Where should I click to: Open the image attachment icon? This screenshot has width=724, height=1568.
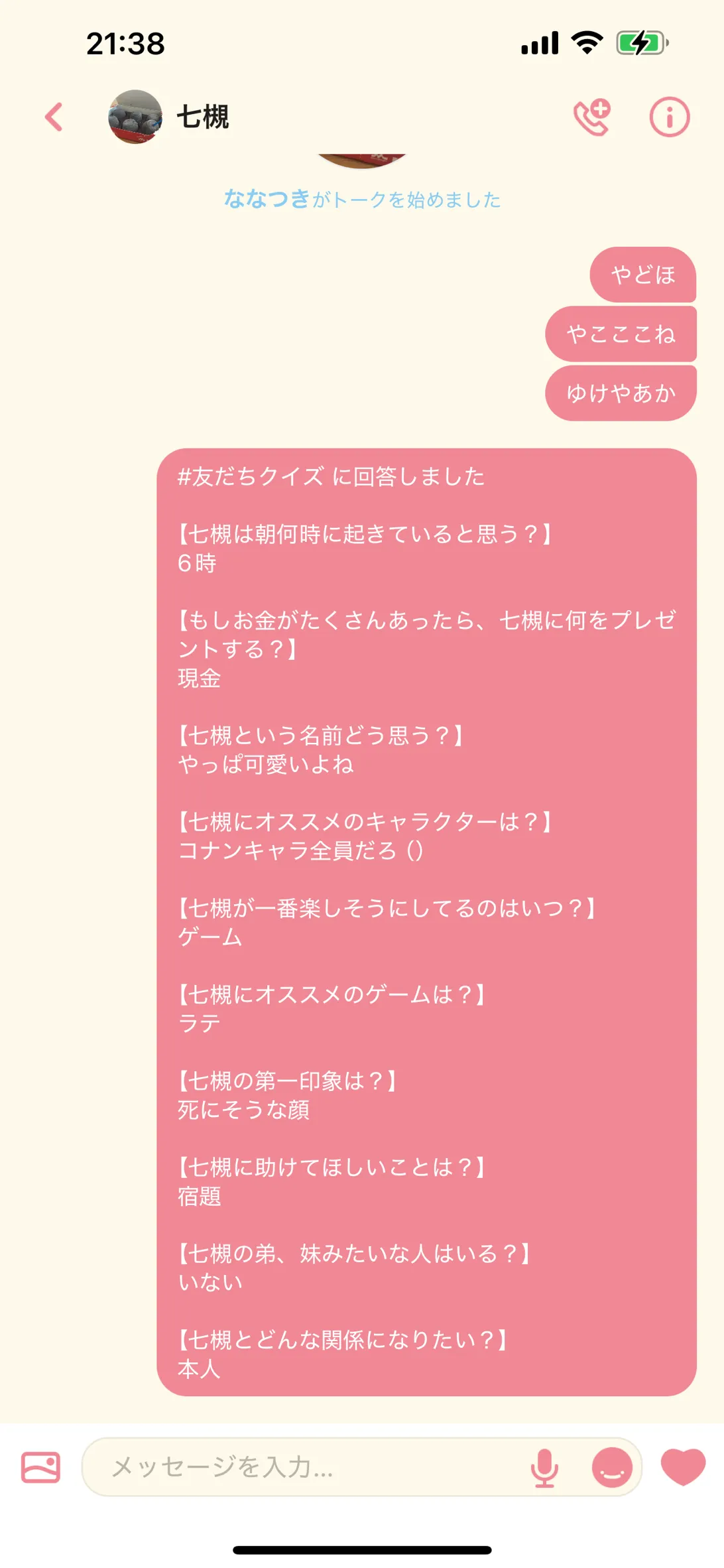(41, 1467)
